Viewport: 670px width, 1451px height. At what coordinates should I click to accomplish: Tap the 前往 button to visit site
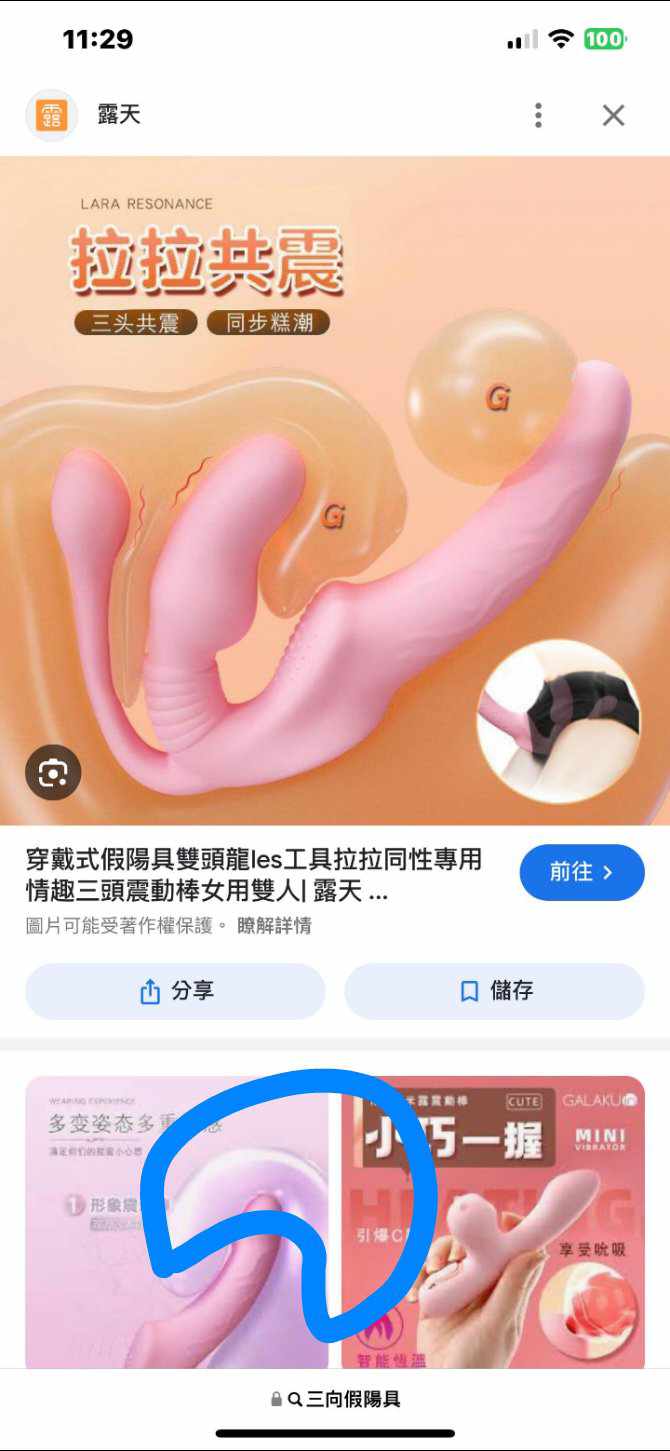pyautogui.click(x=582, y=872)
